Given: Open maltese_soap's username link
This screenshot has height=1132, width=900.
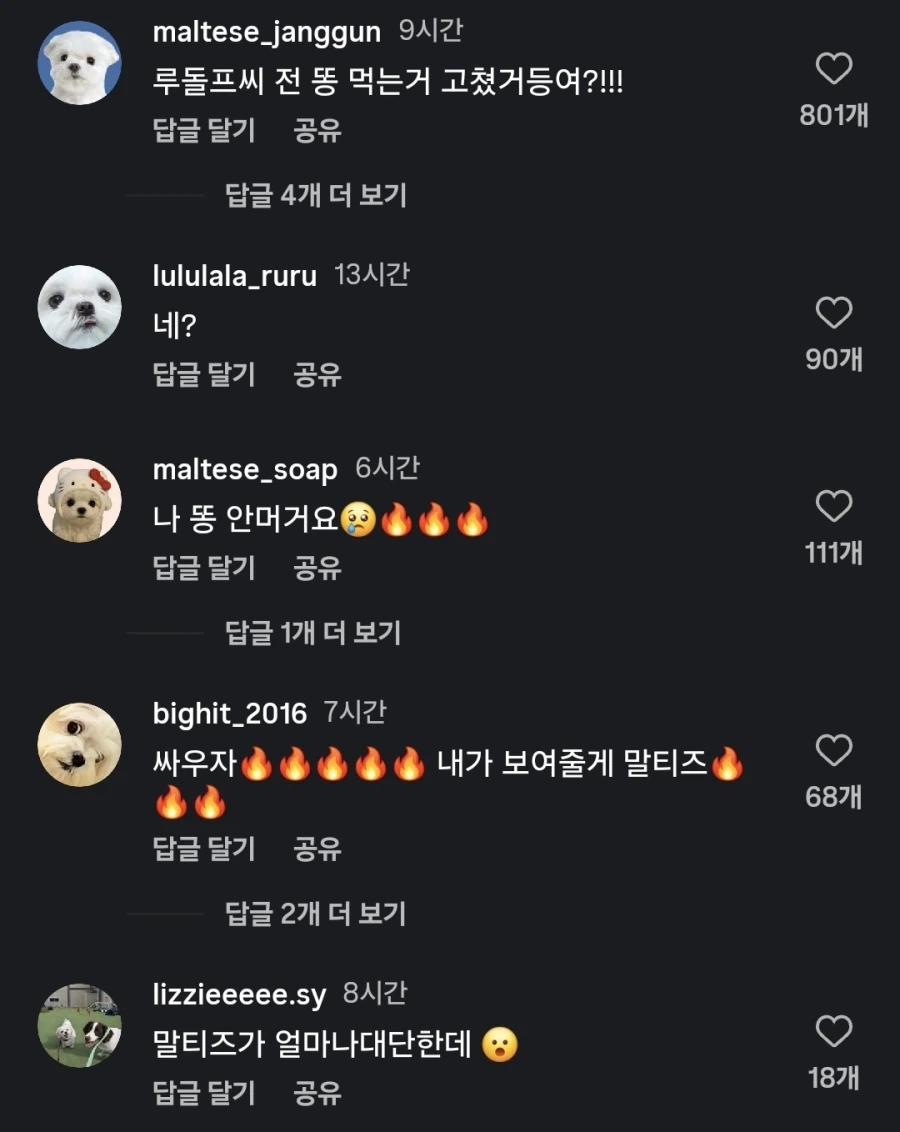Looking at the screenshot, I should pyautogui.click(x=245, y=469).
